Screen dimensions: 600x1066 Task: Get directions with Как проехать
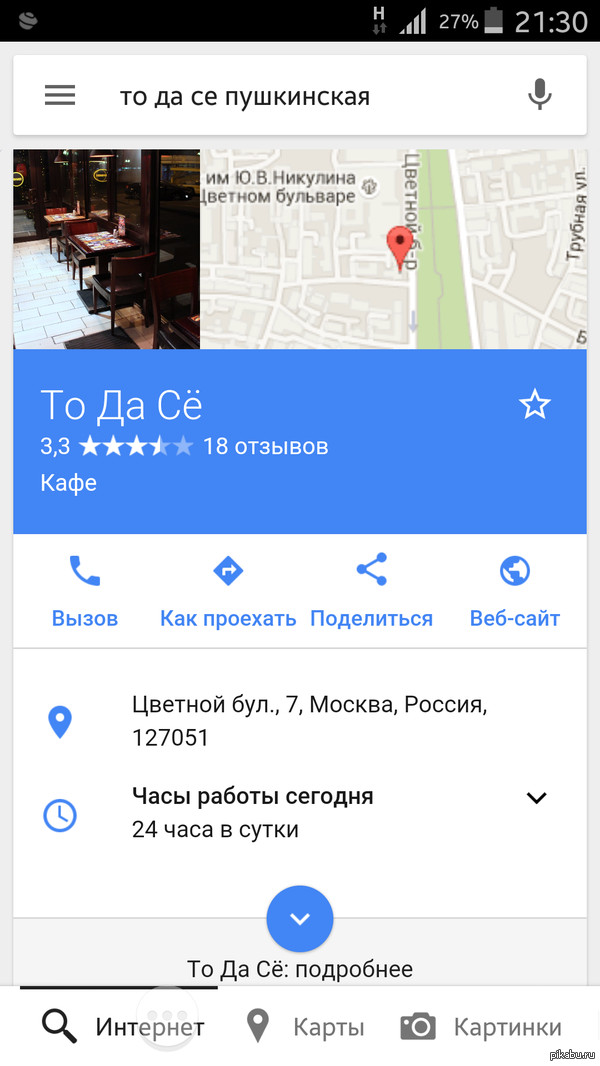[x=228, y=591]
